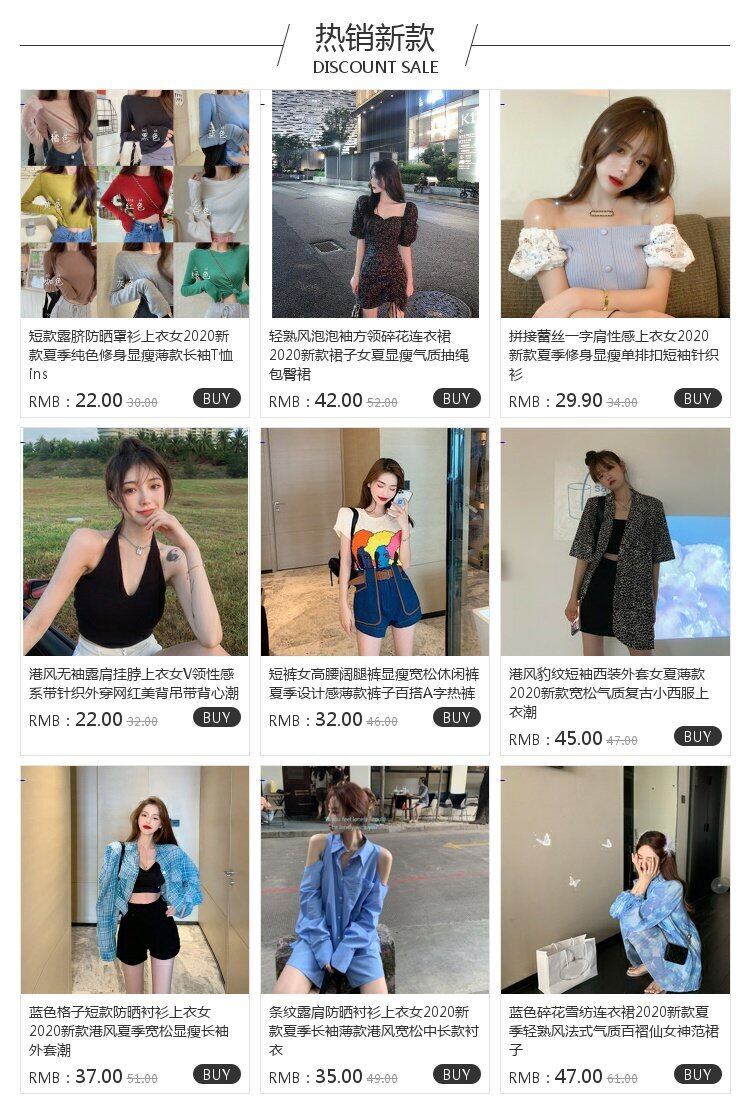Tap BUY on the 29.90 lace off-shoulder top
This screenshot has width=750, height=1113.
click(697, 398)
